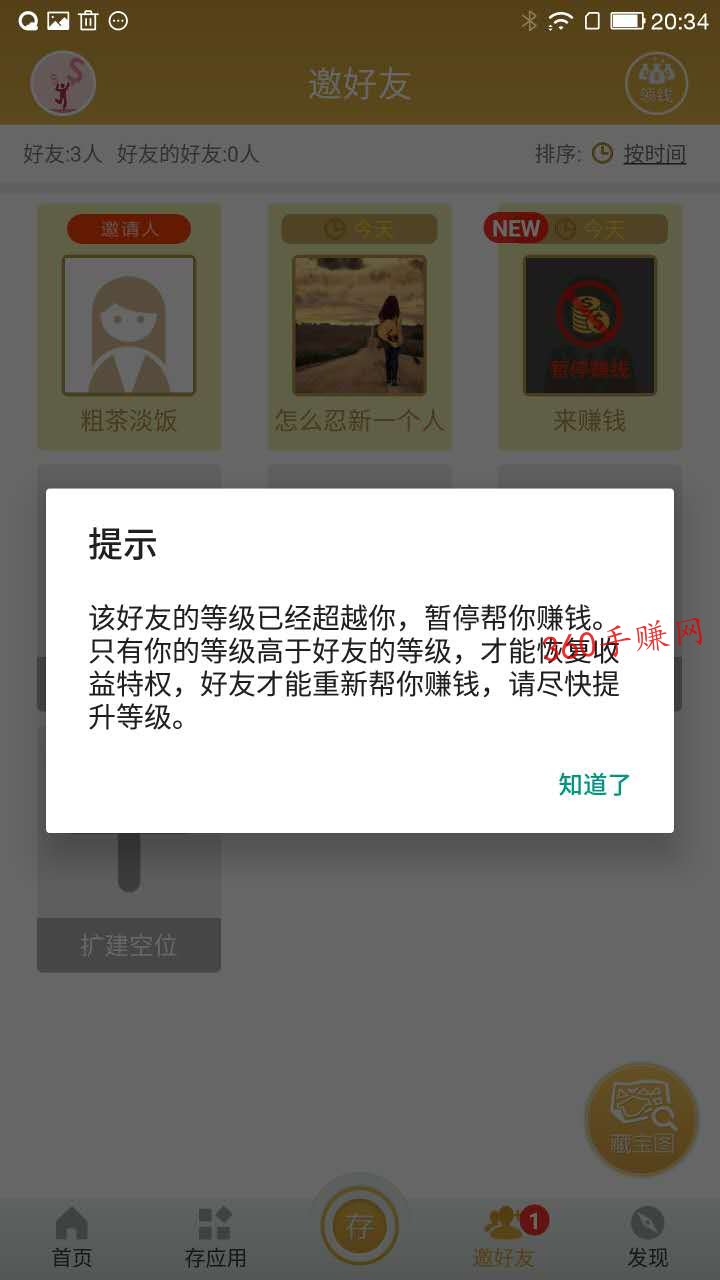
Task: Switch to the 首页 tab
Action: click(x=72, y=1238)
